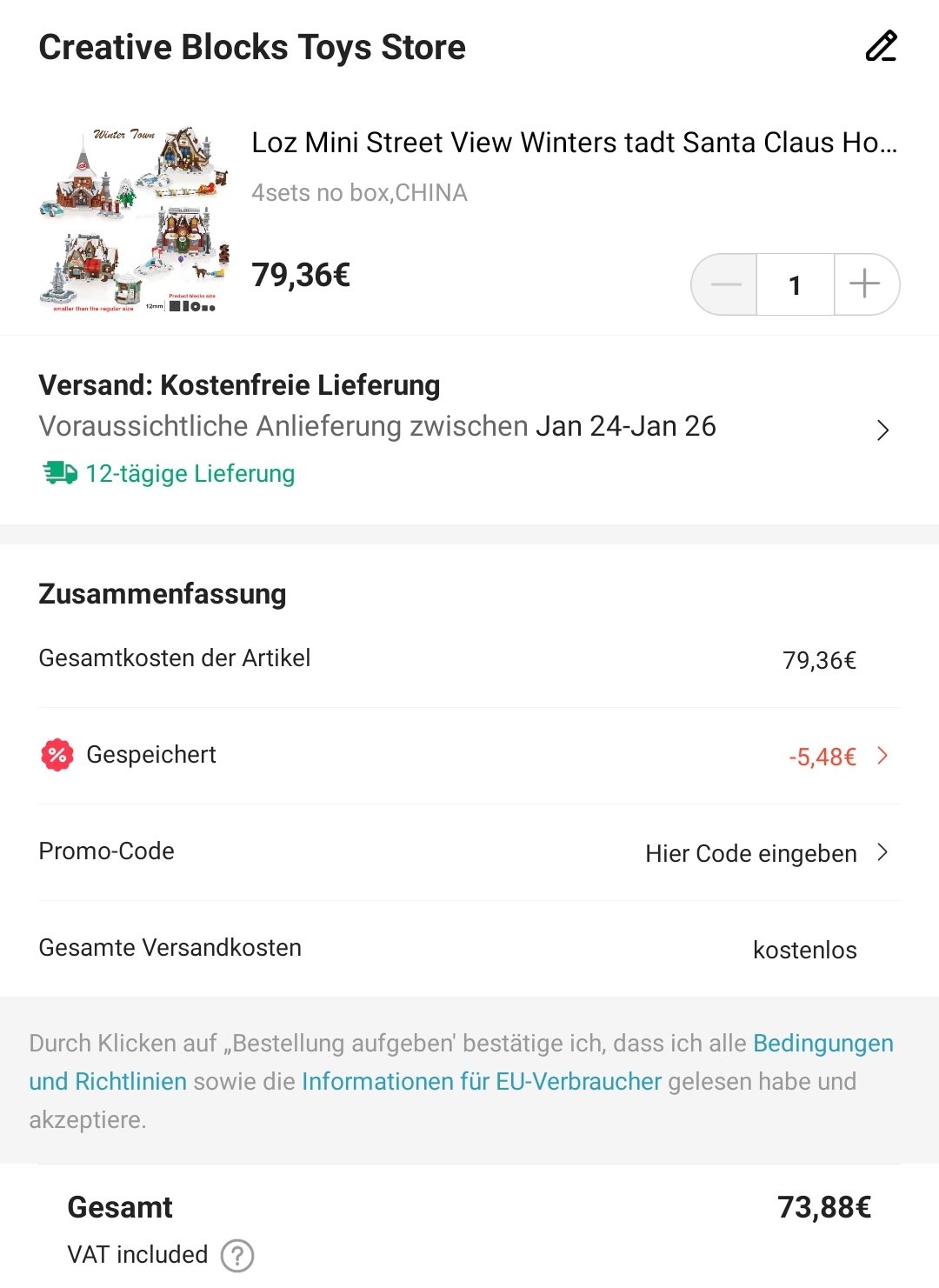Viewport: 939px width, 1288px height.
Task: Open Informationen für EU-Verbraucher link
Action: pos(481,1082)
